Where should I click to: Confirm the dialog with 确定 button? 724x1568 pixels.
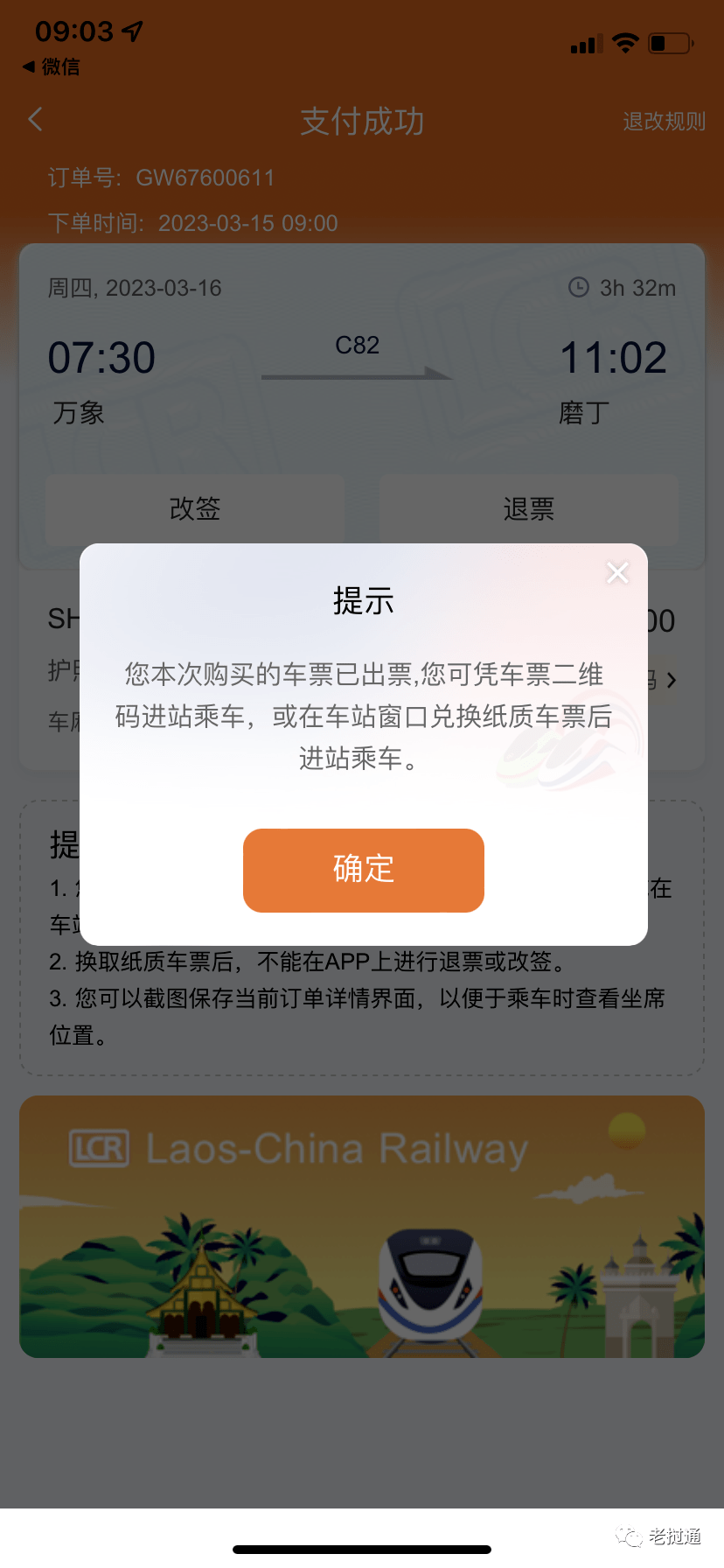point(363,870)
